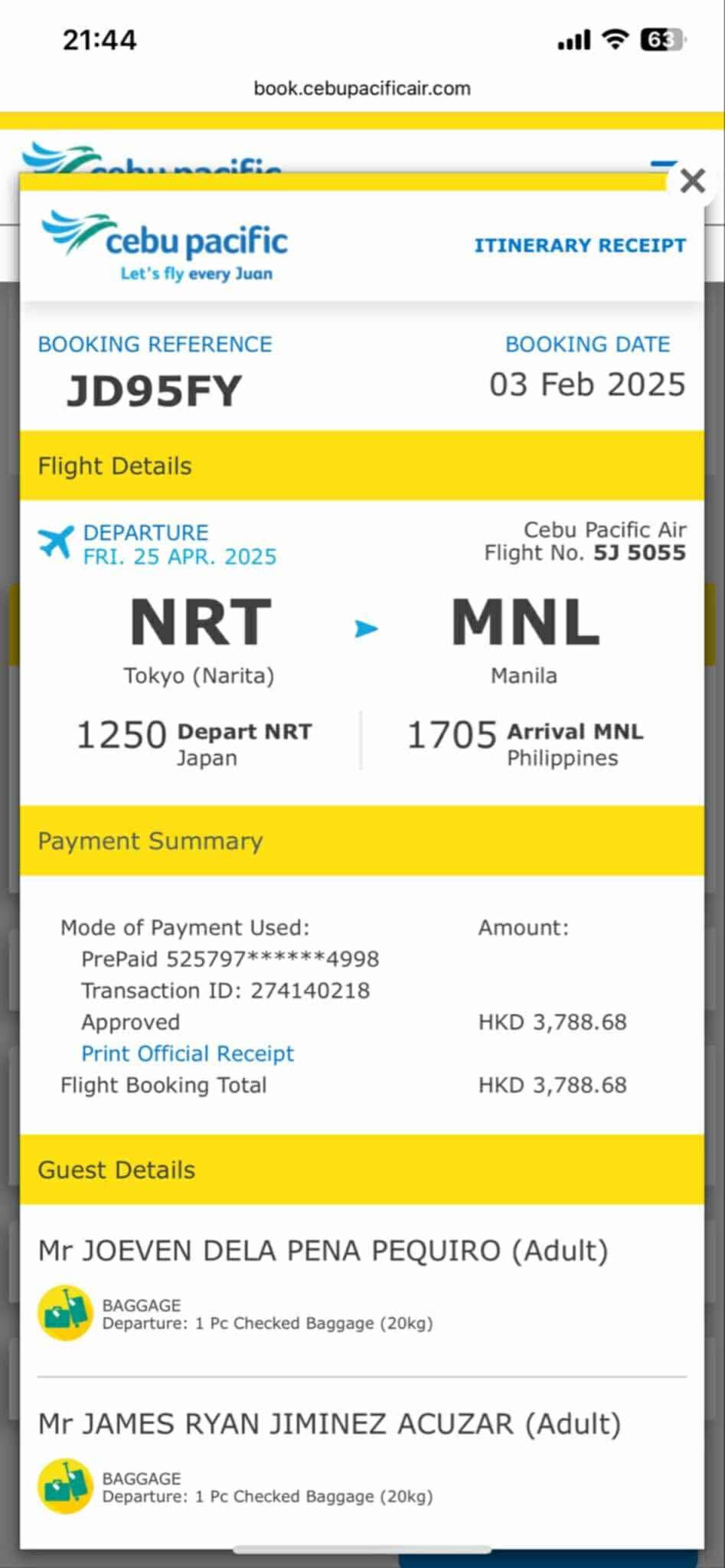Viewport: 725px width, 1568px height.
Task: Open the Print Official Receipt link
Action: click(188, 1053)
